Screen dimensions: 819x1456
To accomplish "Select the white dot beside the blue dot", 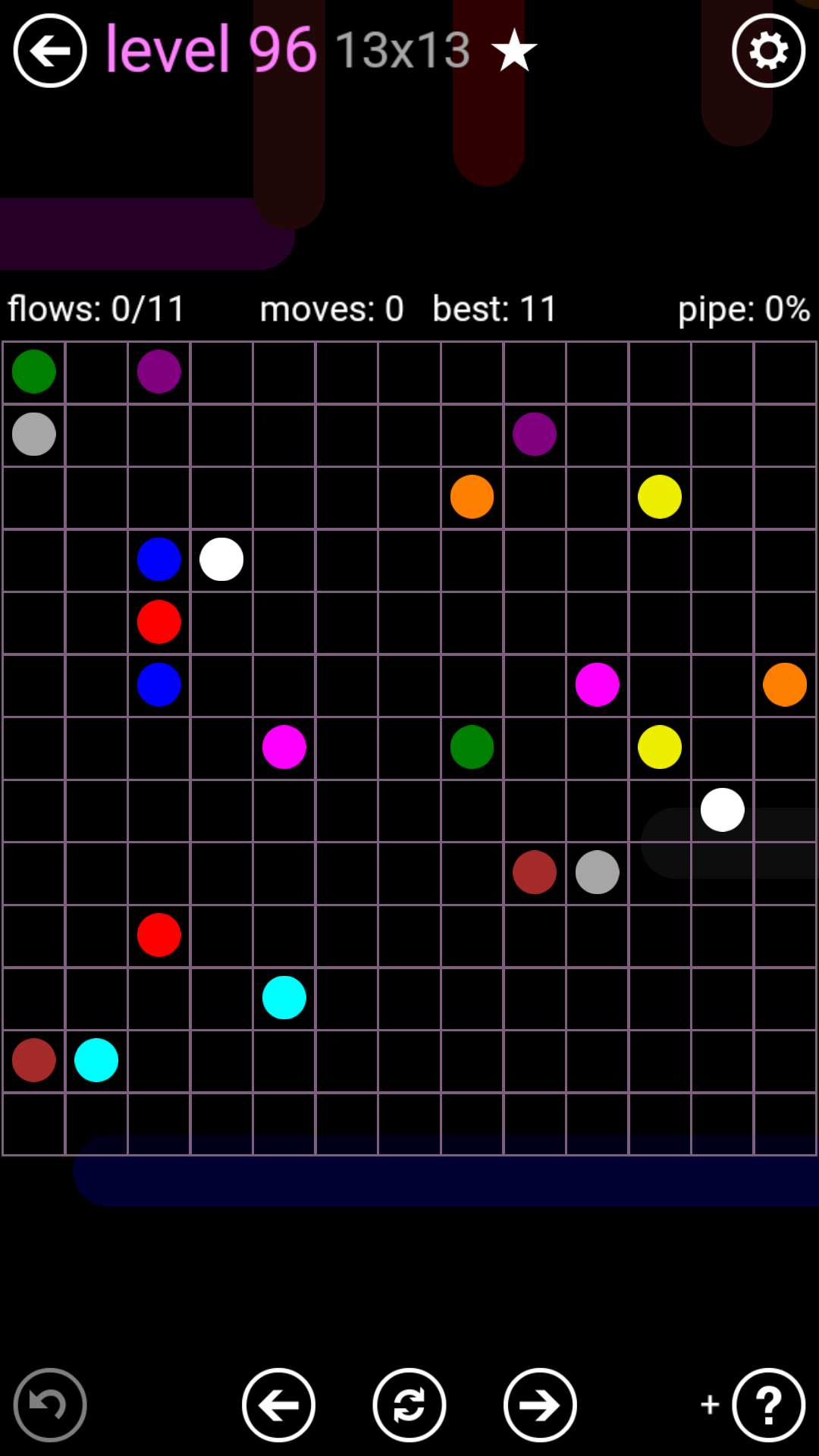I will [221, 560].
